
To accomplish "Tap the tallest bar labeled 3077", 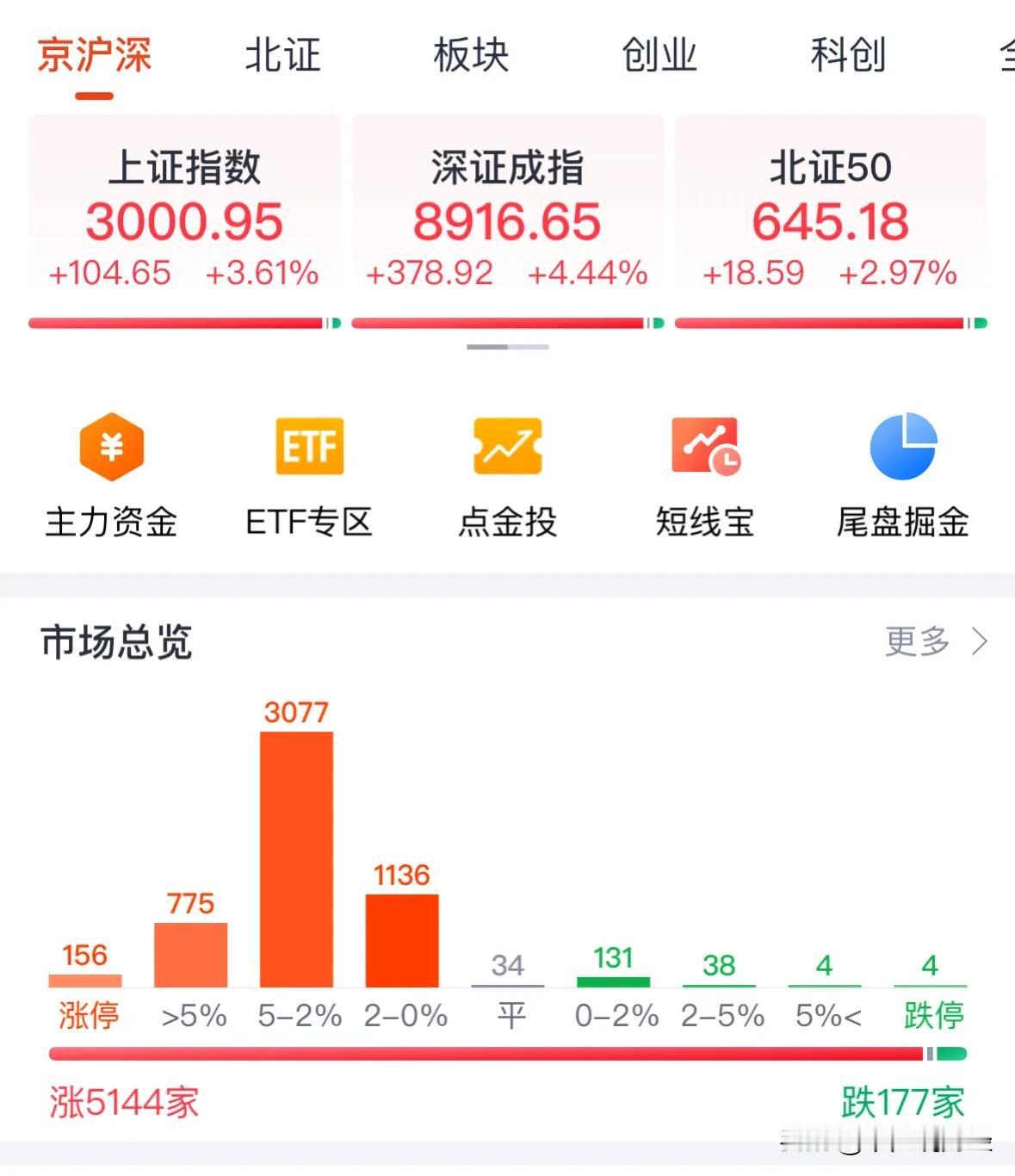I will click(296, 861).
